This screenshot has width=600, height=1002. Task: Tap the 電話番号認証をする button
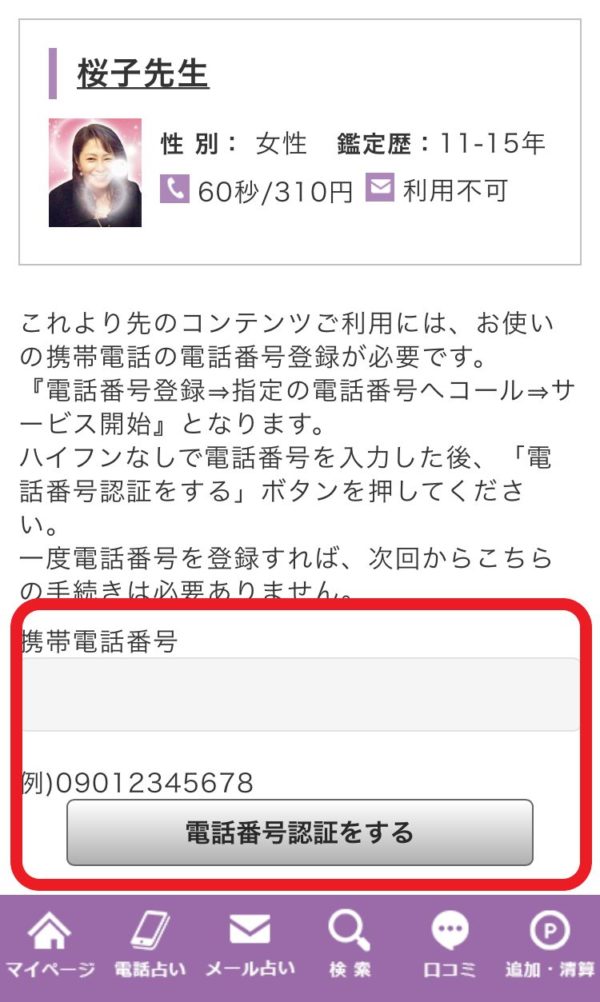click(300, 832)
